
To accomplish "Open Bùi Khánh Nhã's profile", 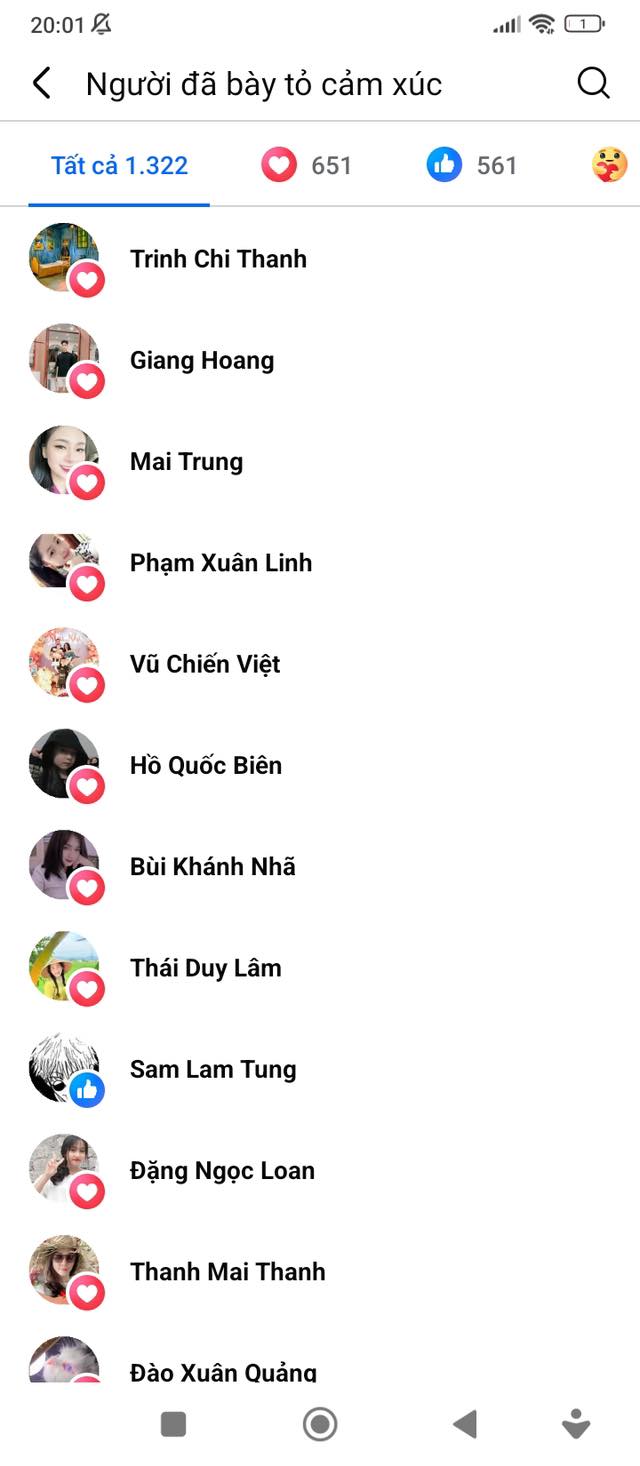I will 213,866.
